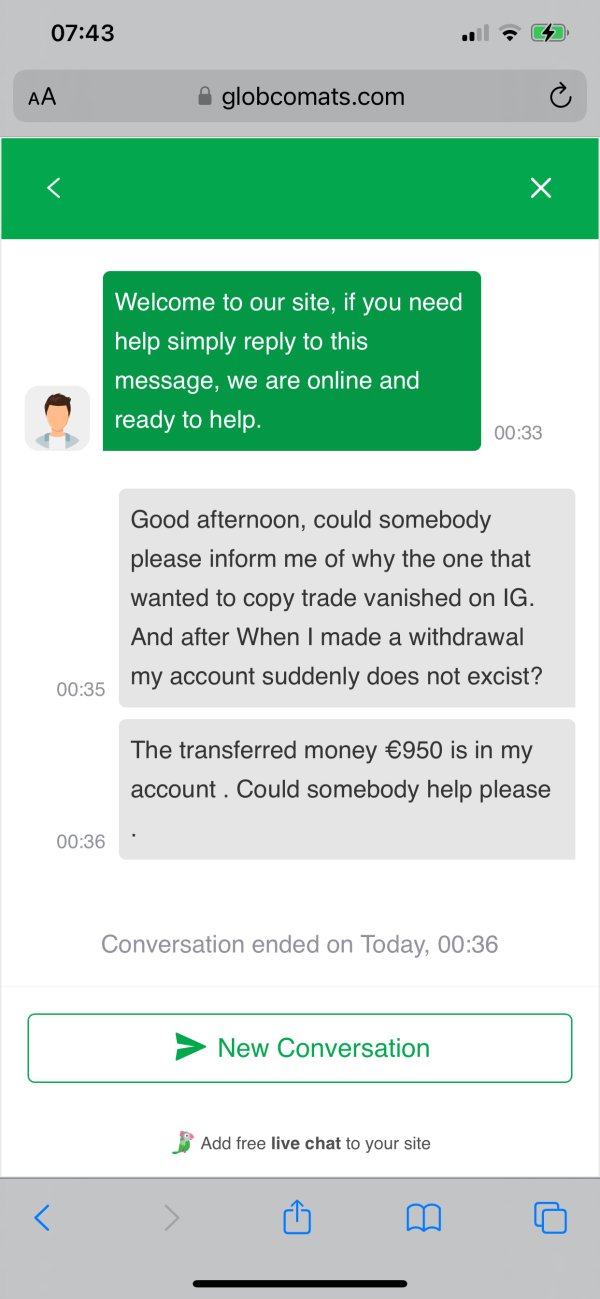Close the chat widget
The width and height of the screenshot is (600, 1299).
541,188
